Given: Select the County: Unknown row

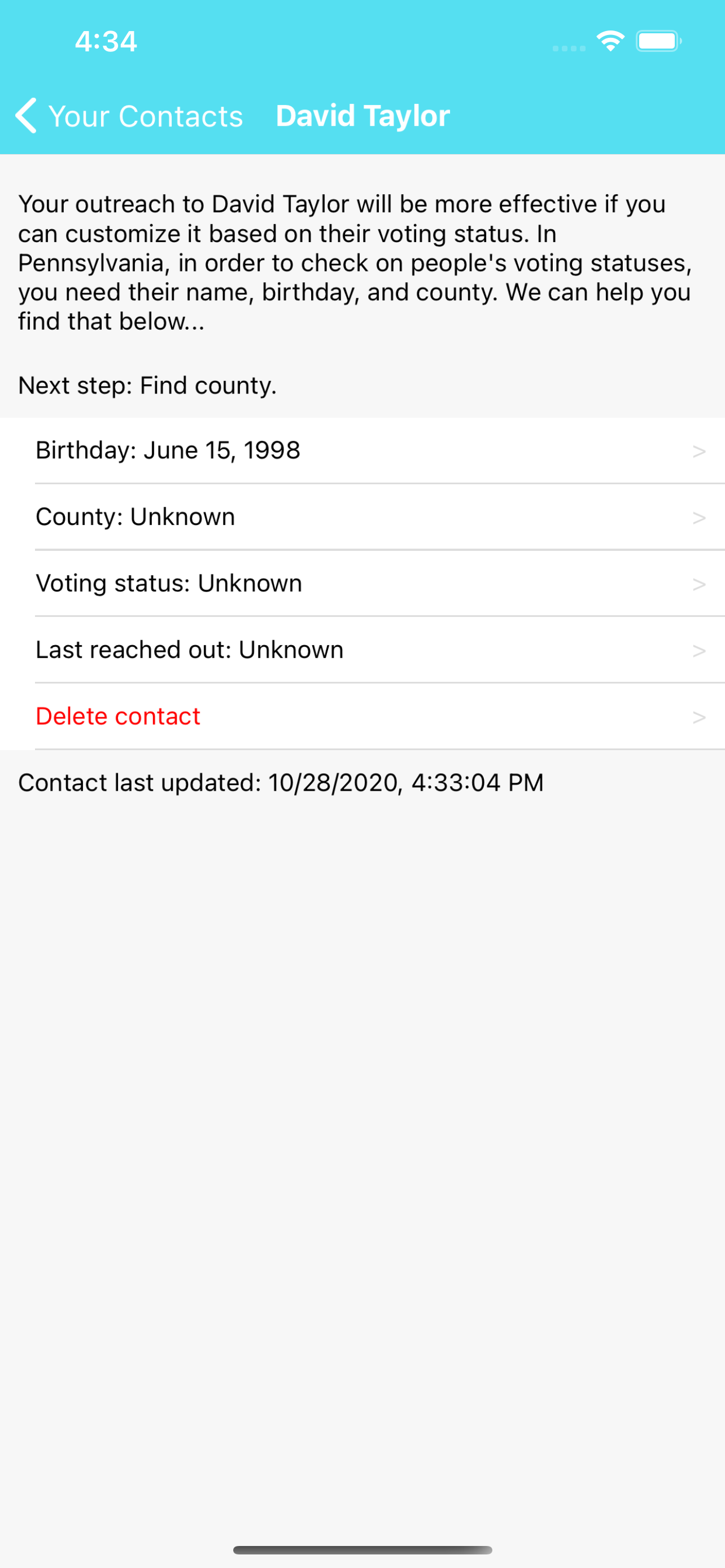Looking at the screenshot, I should pyautogui.click(x=362, y=517).
